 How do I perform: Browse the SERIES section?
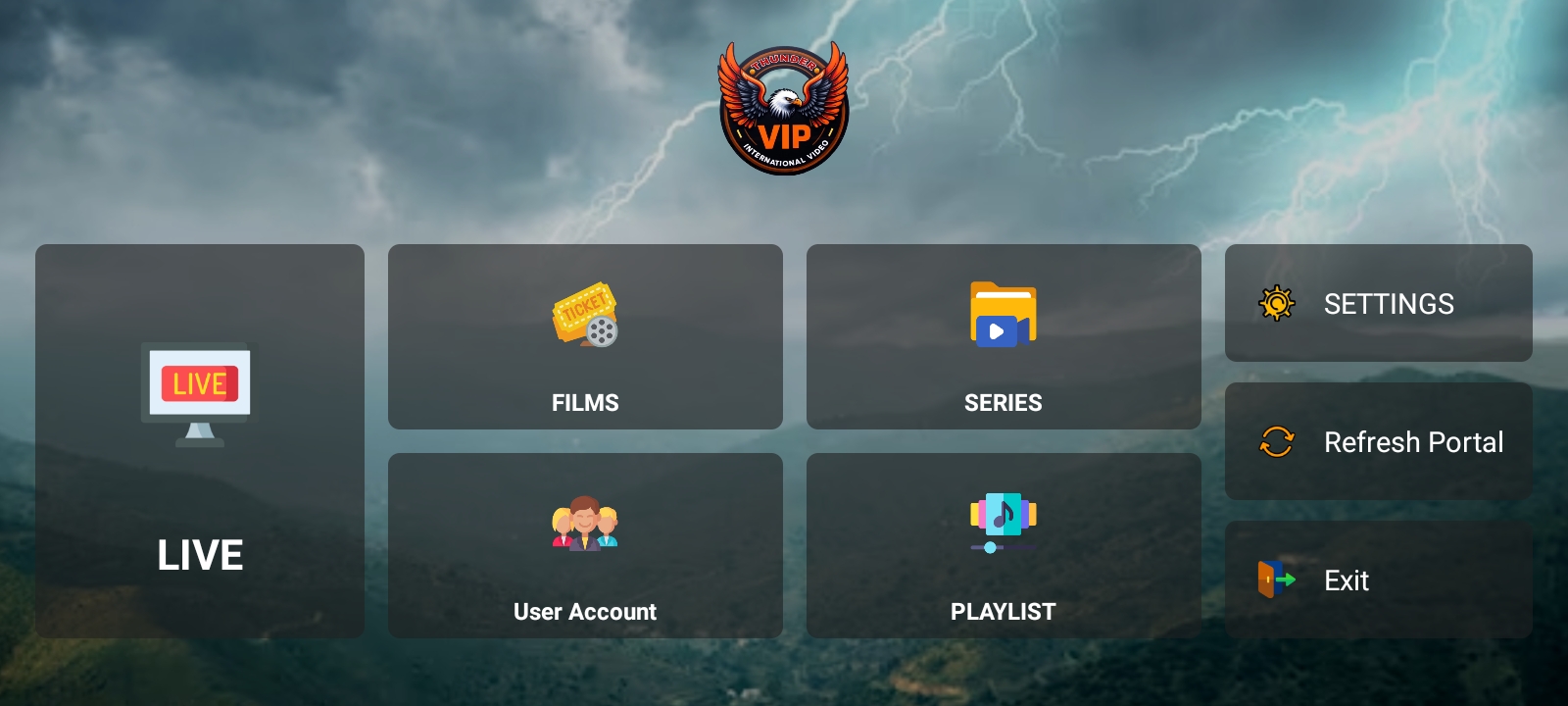click(x=1004, y=336)
